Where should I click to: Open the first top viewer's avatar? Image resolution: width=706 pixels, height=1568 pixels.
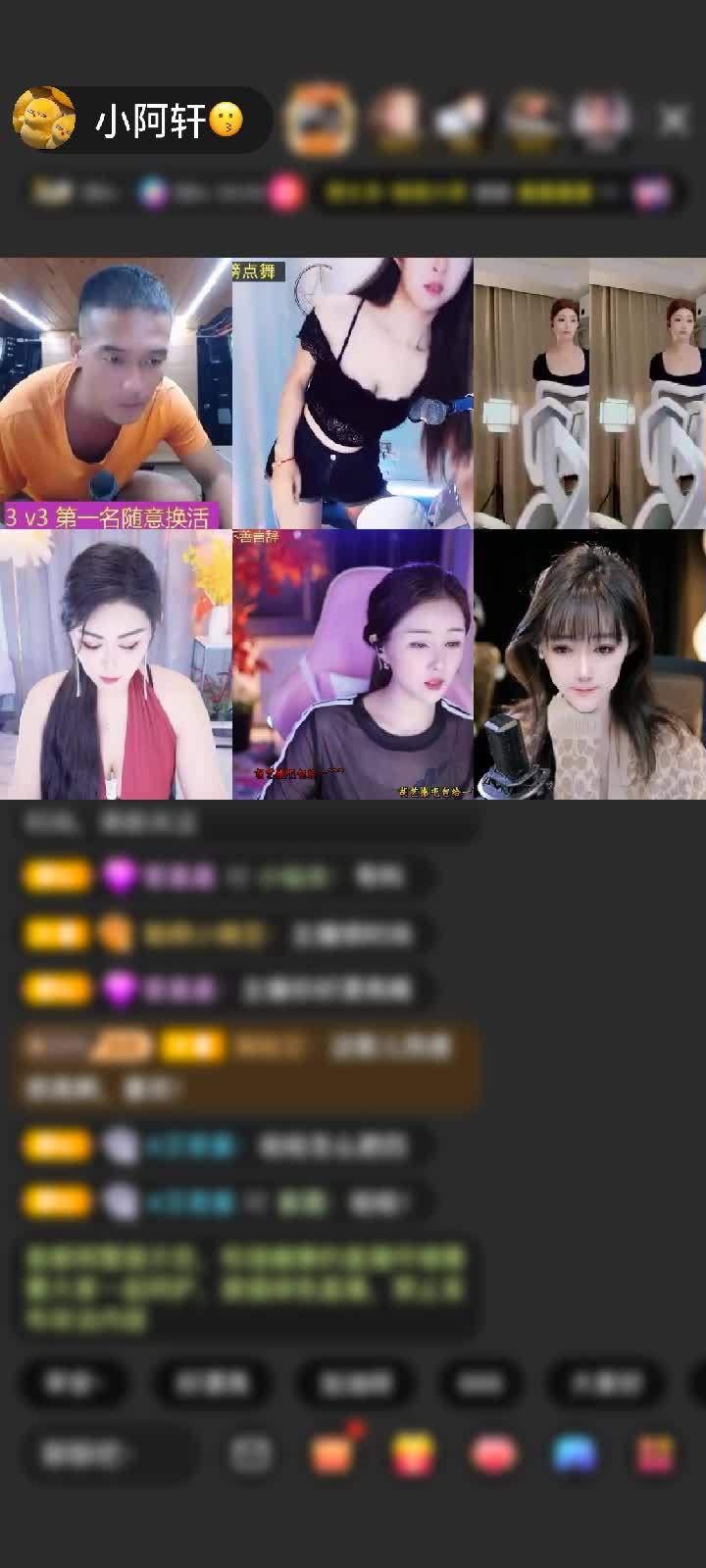pyautogui.click(x=320, y=120)
